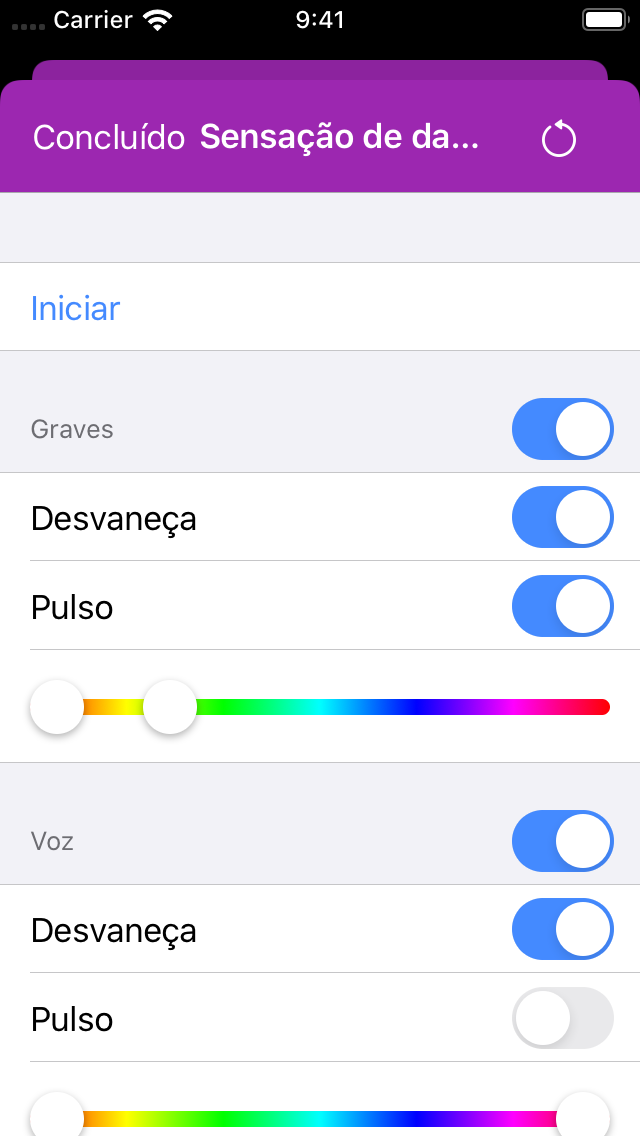
Task: Enable Pulso under Voz
Action: [x=562, y=1019]
